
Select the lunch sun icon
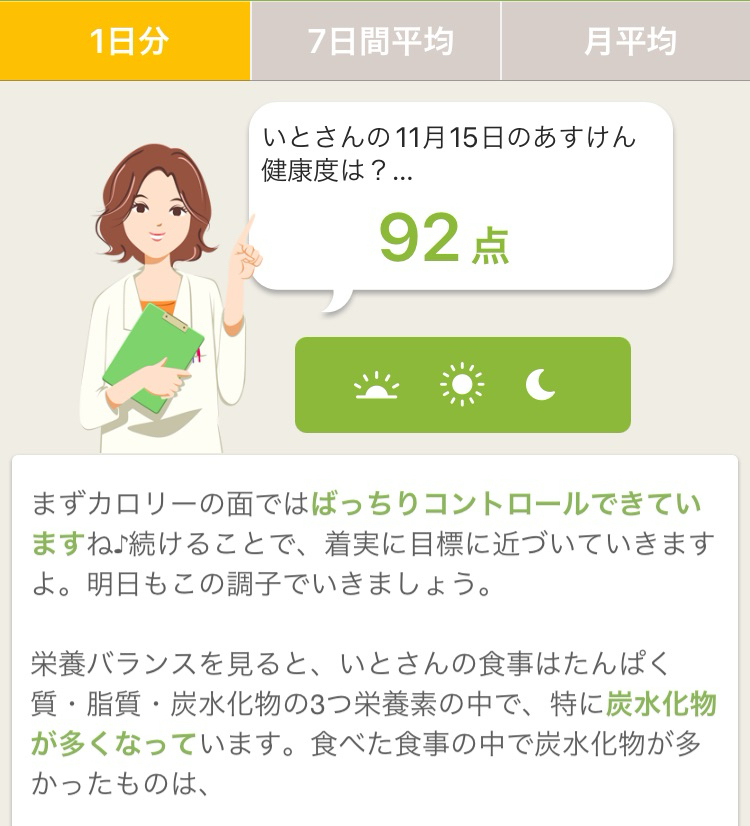(x=462, y=385)
